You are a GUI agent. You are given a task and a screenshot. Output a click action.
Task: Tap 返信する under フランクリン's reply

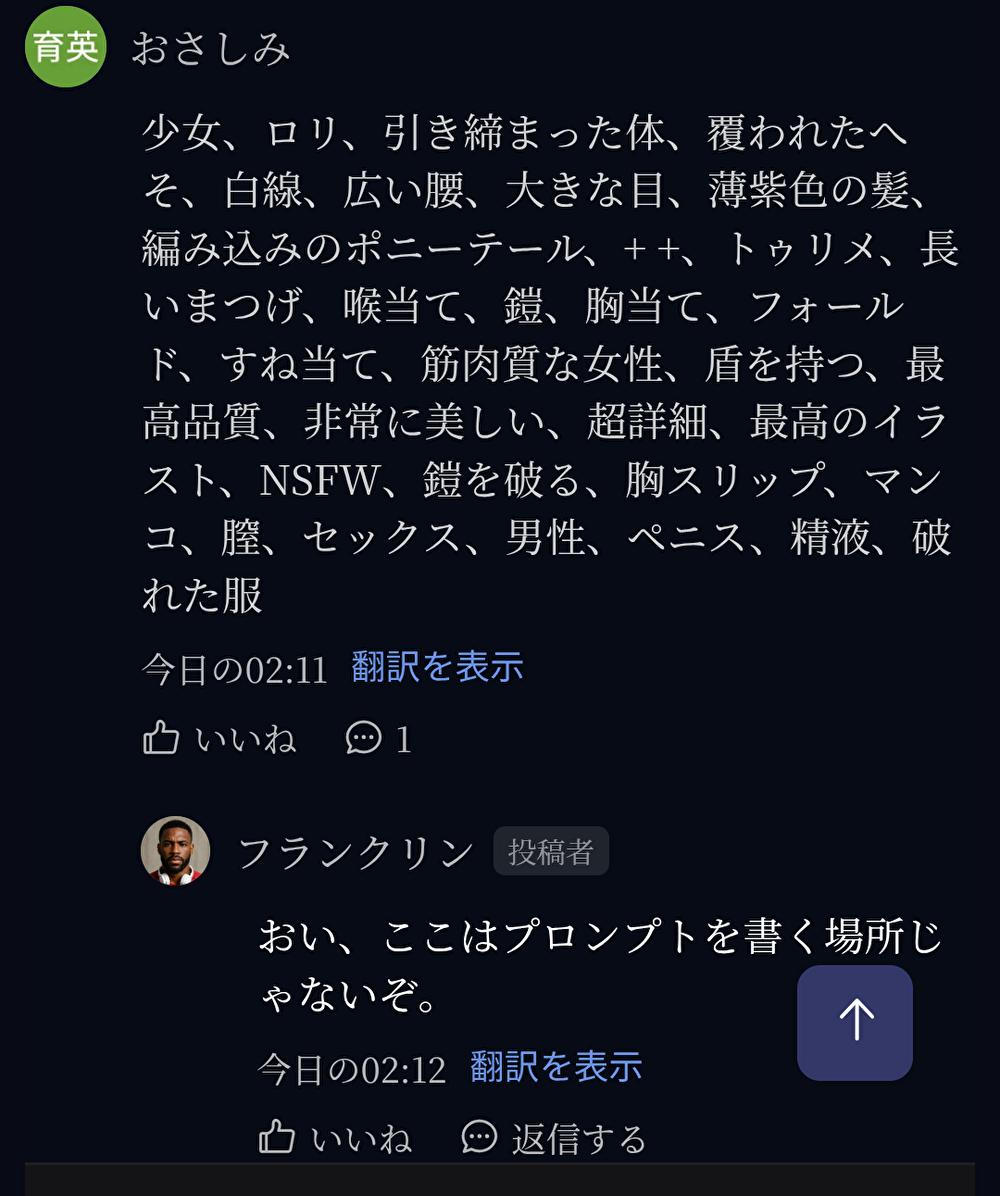point(554,1138)
